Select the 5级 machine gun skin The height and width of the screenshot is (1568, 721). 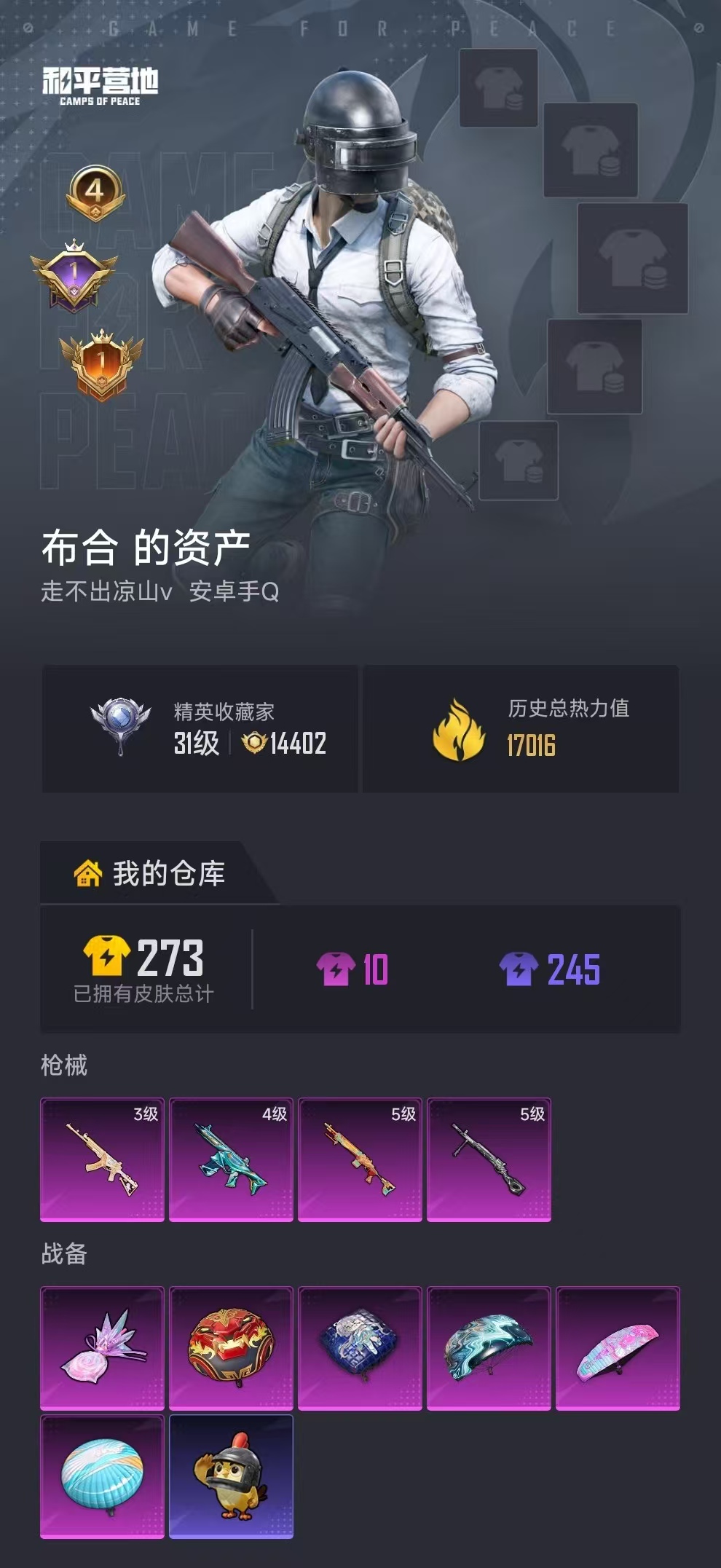point(489,1151)
